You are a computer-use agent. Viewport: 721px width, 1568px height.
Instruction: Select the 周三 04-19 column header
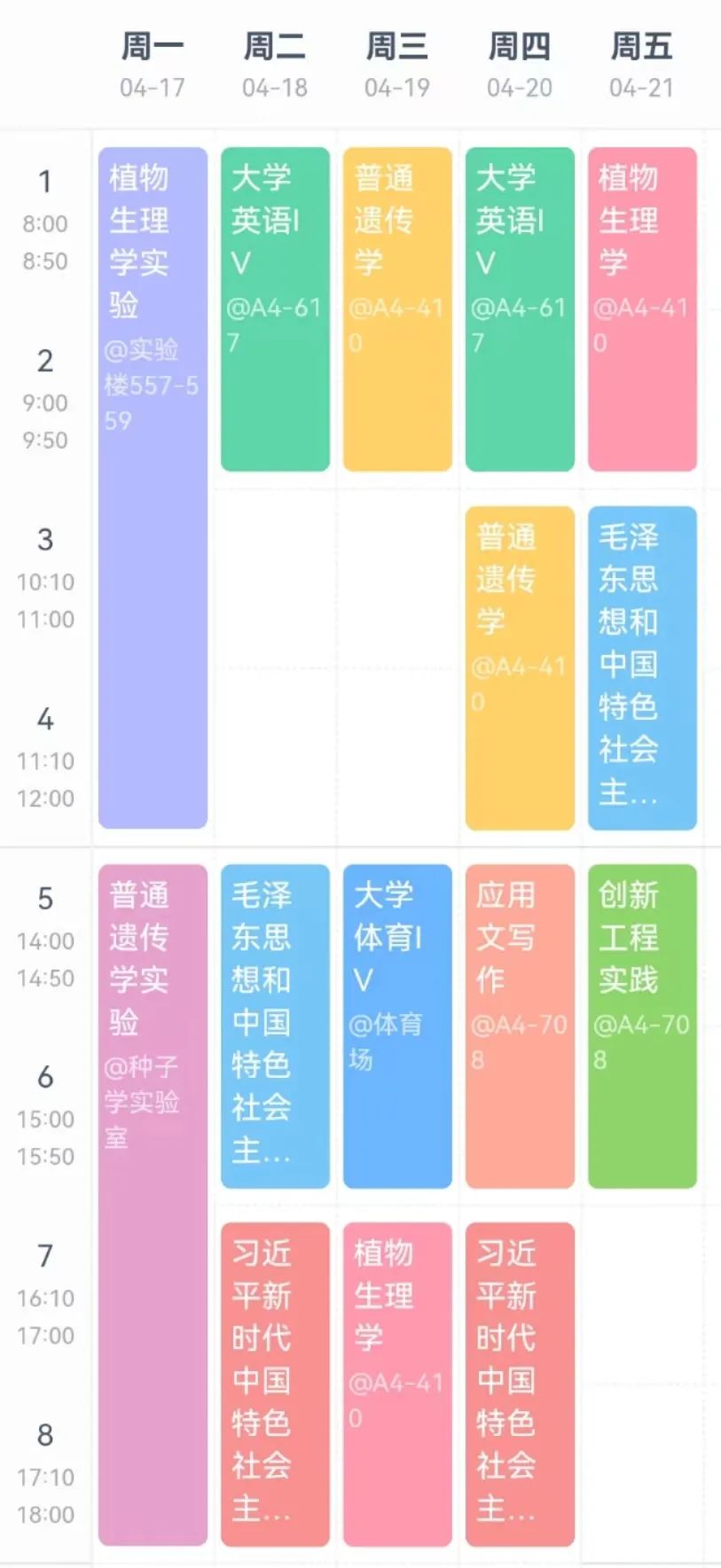396,62
